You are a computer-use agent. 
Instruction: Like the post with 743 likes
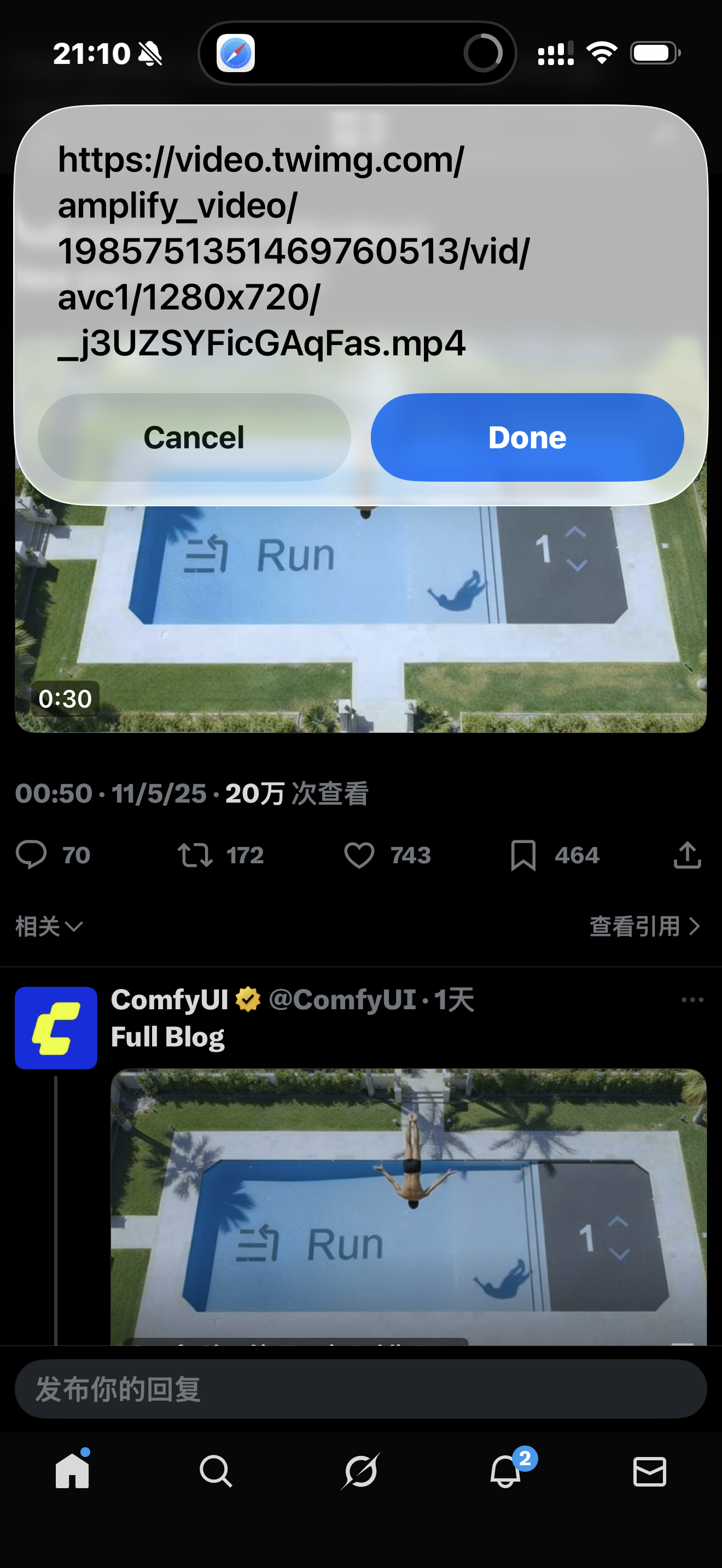tap(359, 855)
